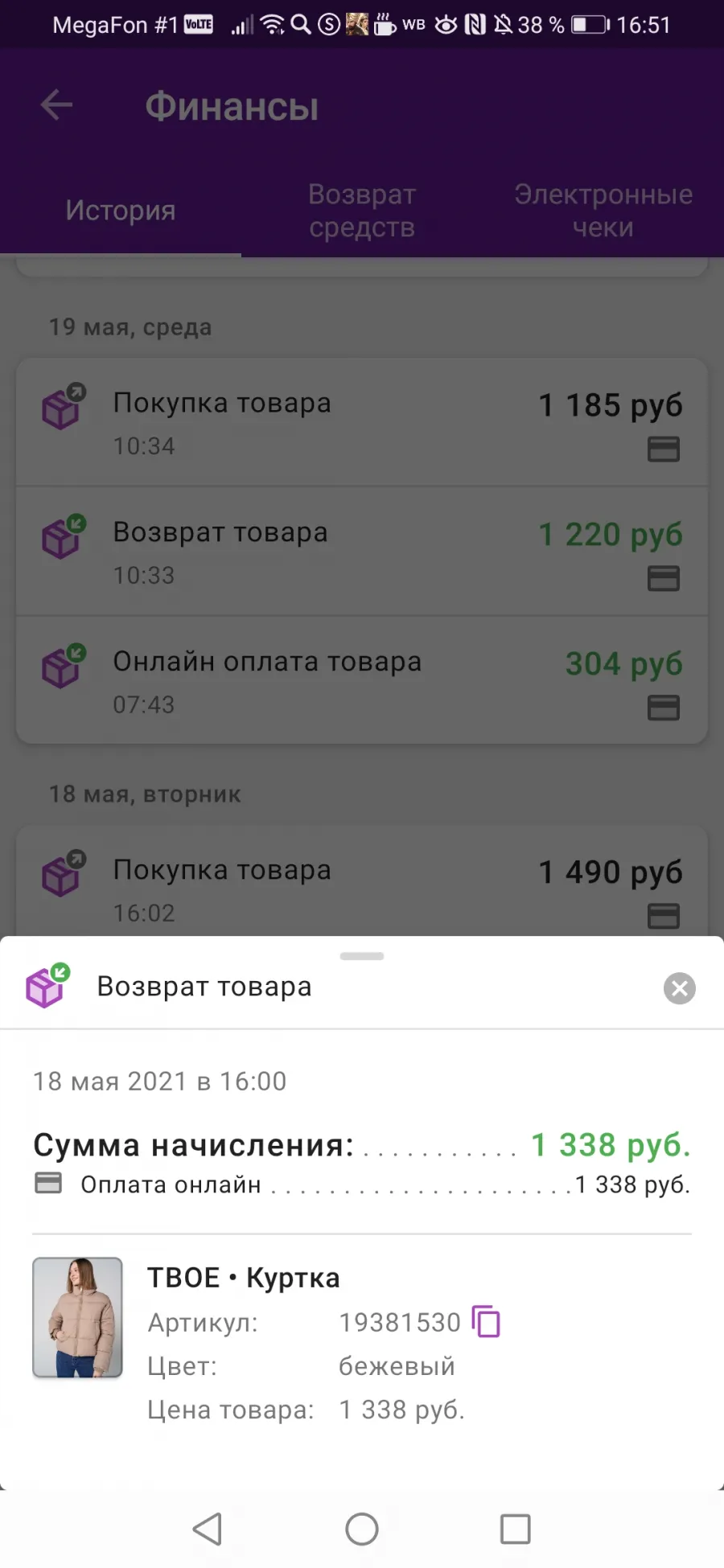Tap the bottom sheet drag handle
The width and height of the screenshot is (724, 1568).
click(x=362, y=956)
